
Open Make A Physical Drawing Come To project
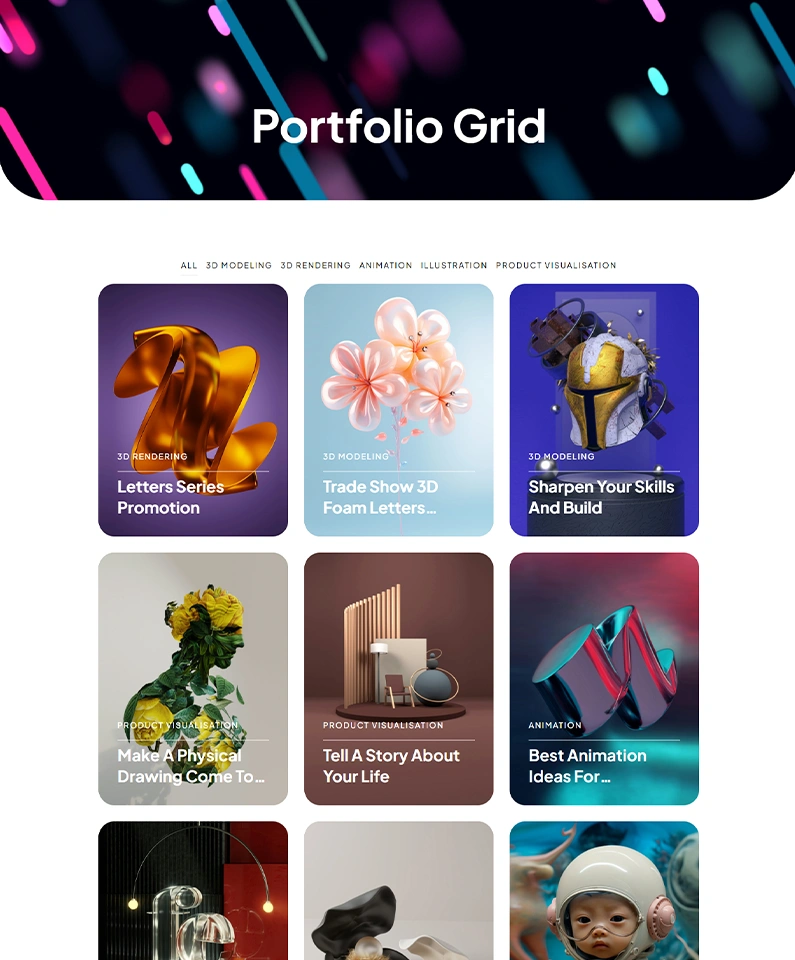(193, 679)
